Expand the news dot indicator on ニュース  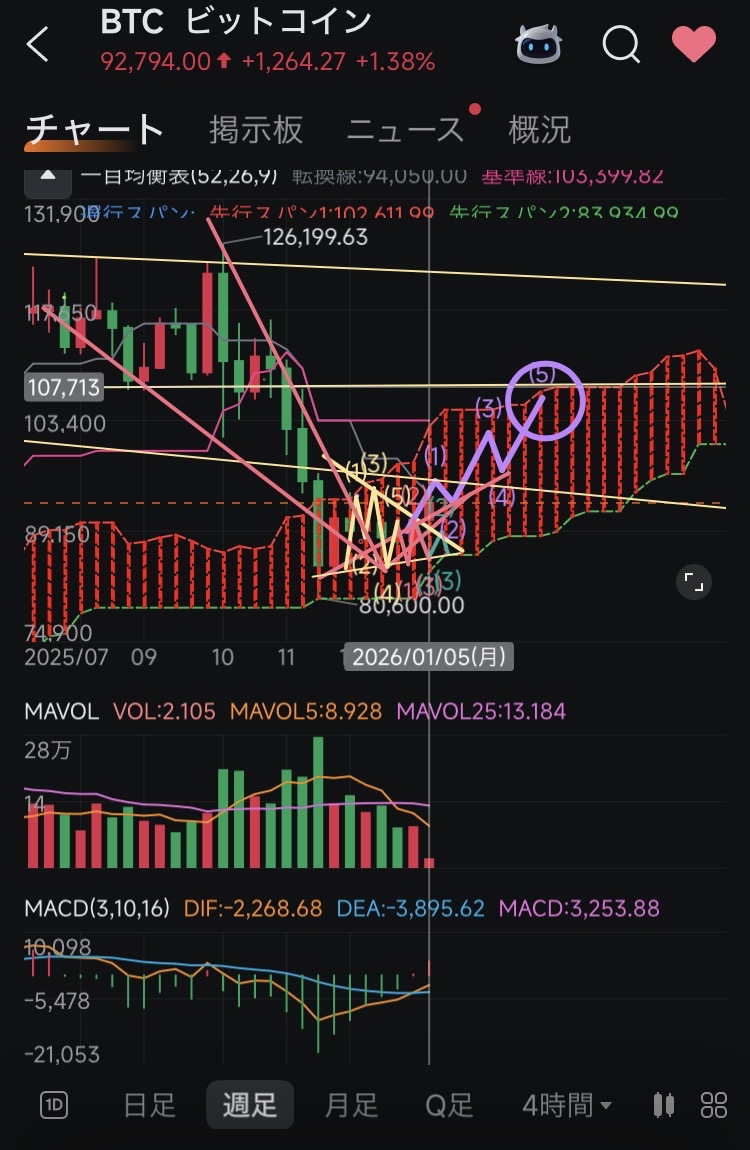point(474,111)
